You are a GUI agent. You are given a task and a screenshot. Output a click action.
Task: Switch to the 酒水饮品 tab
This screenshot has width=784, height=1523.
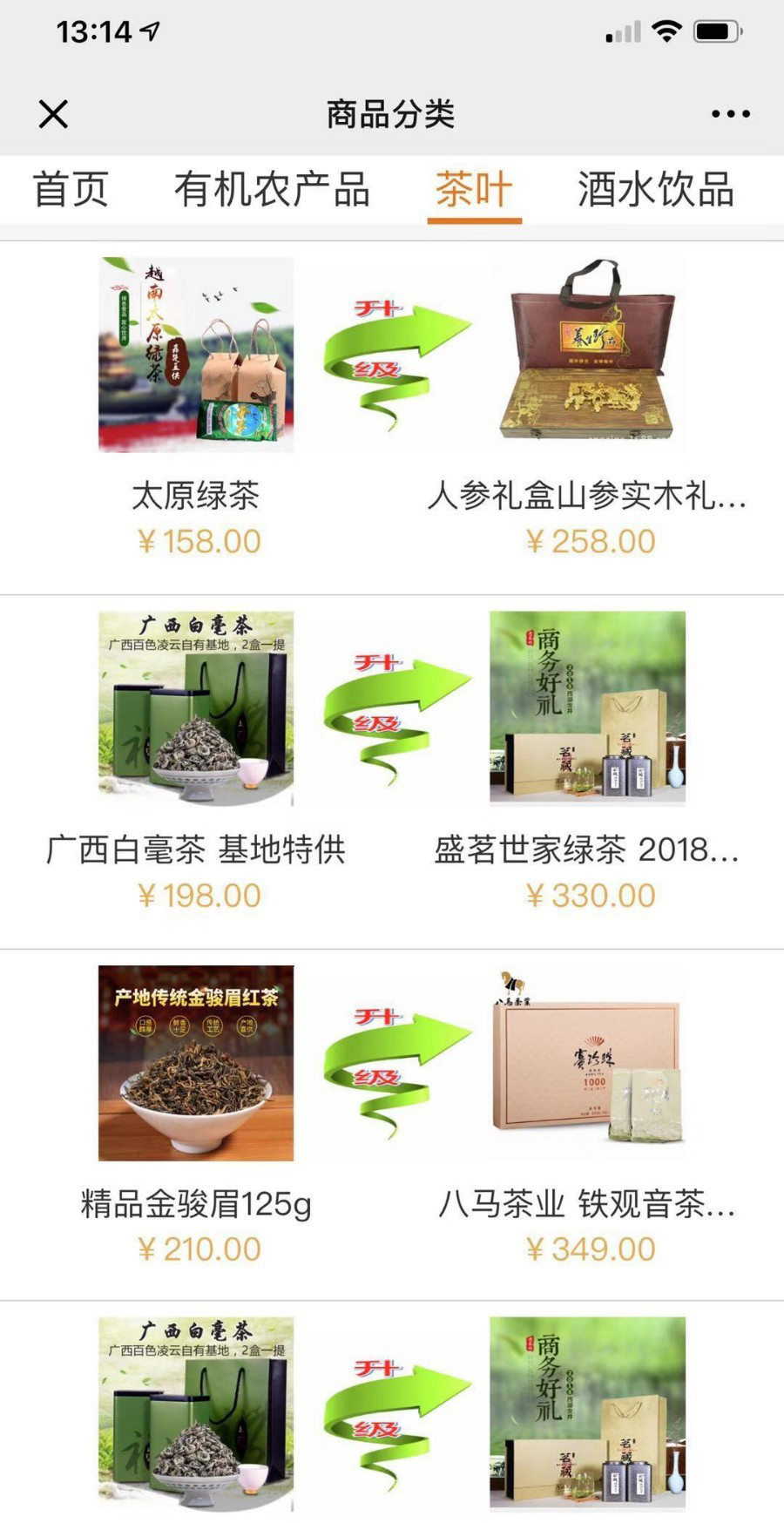point(656,190)
